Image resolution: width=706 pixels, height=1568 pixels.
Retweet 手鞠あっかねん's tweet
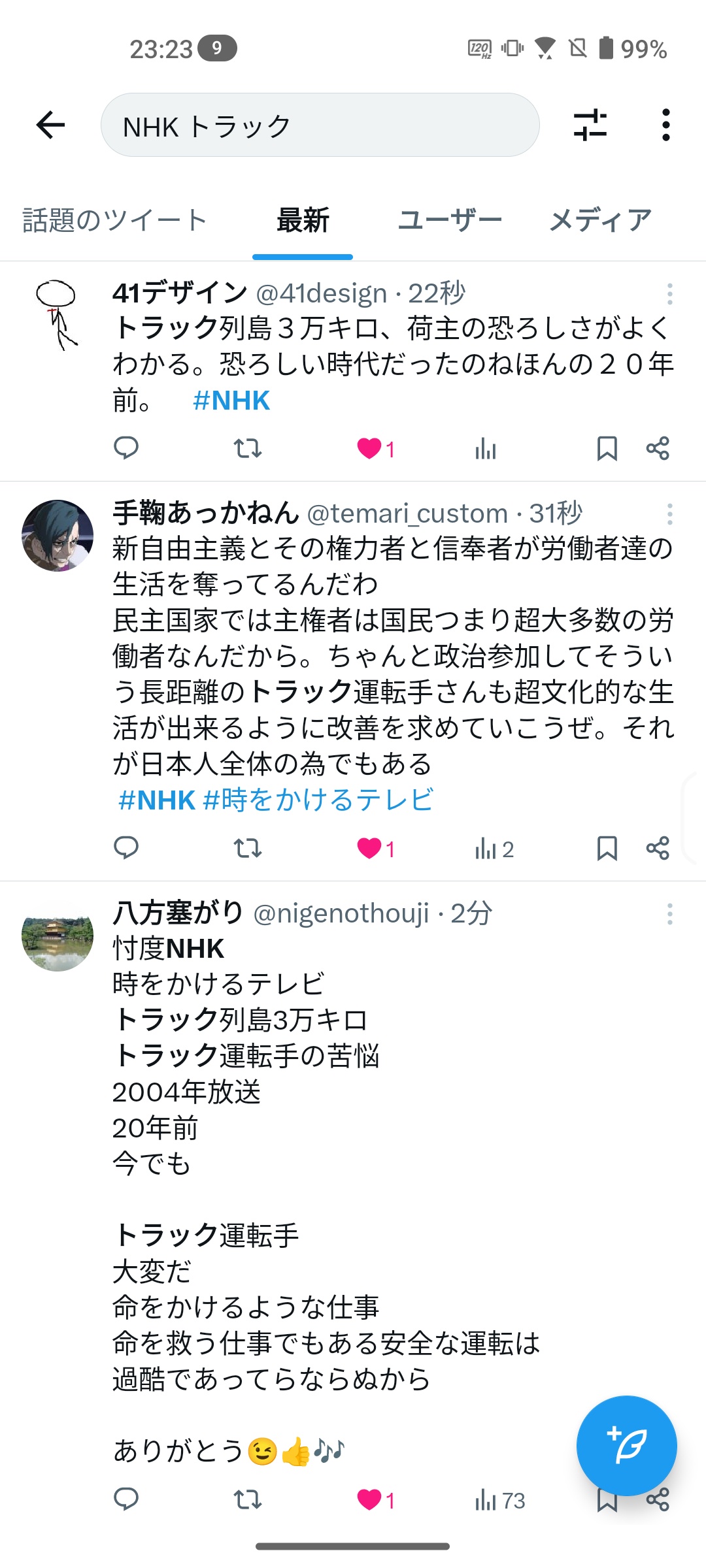coord(248,848)
